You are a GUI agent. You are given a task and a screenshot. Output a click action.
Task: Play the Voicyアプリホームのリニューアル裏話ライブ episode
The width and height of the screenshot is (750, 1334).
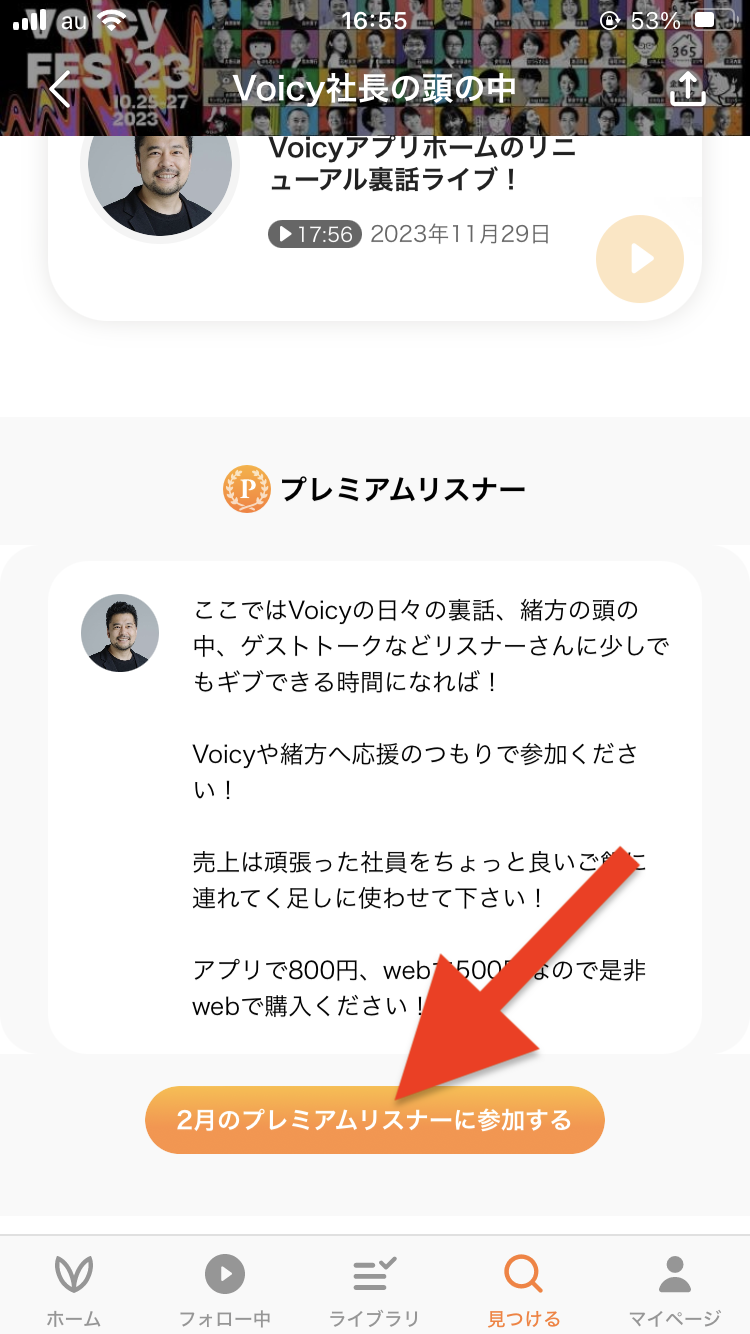coord(640,260)
